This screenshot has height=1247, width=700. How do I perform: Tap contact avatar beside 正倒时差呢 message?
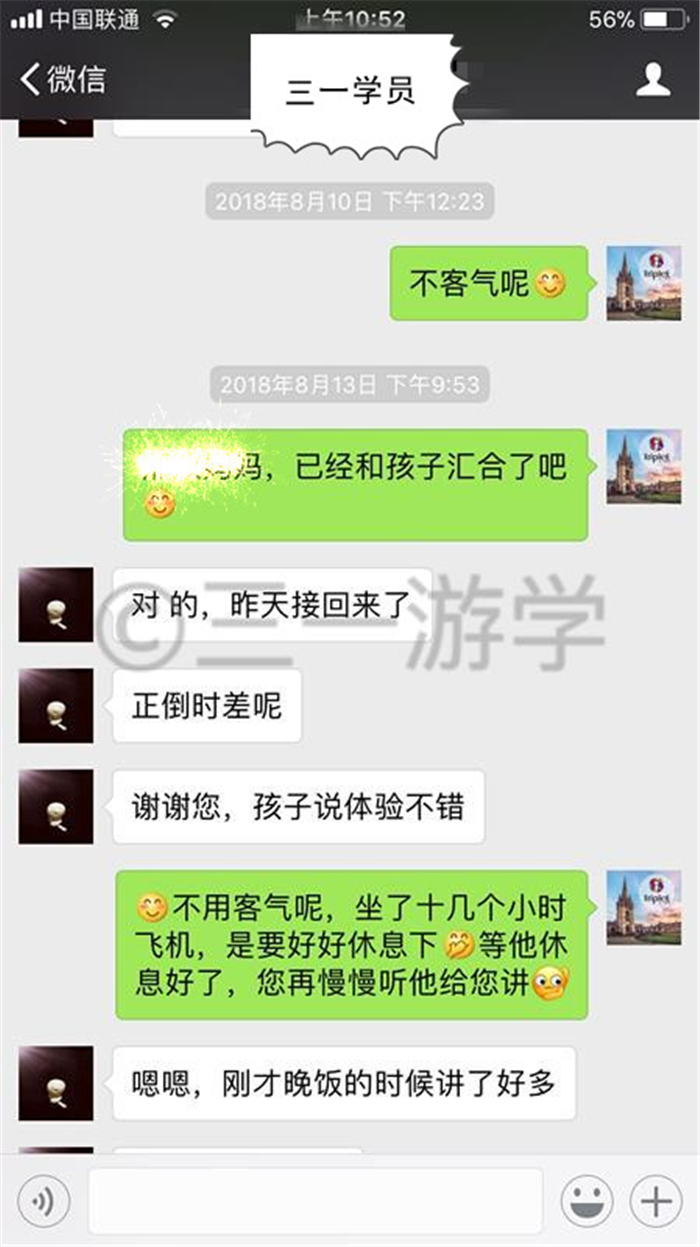[56, 706]
